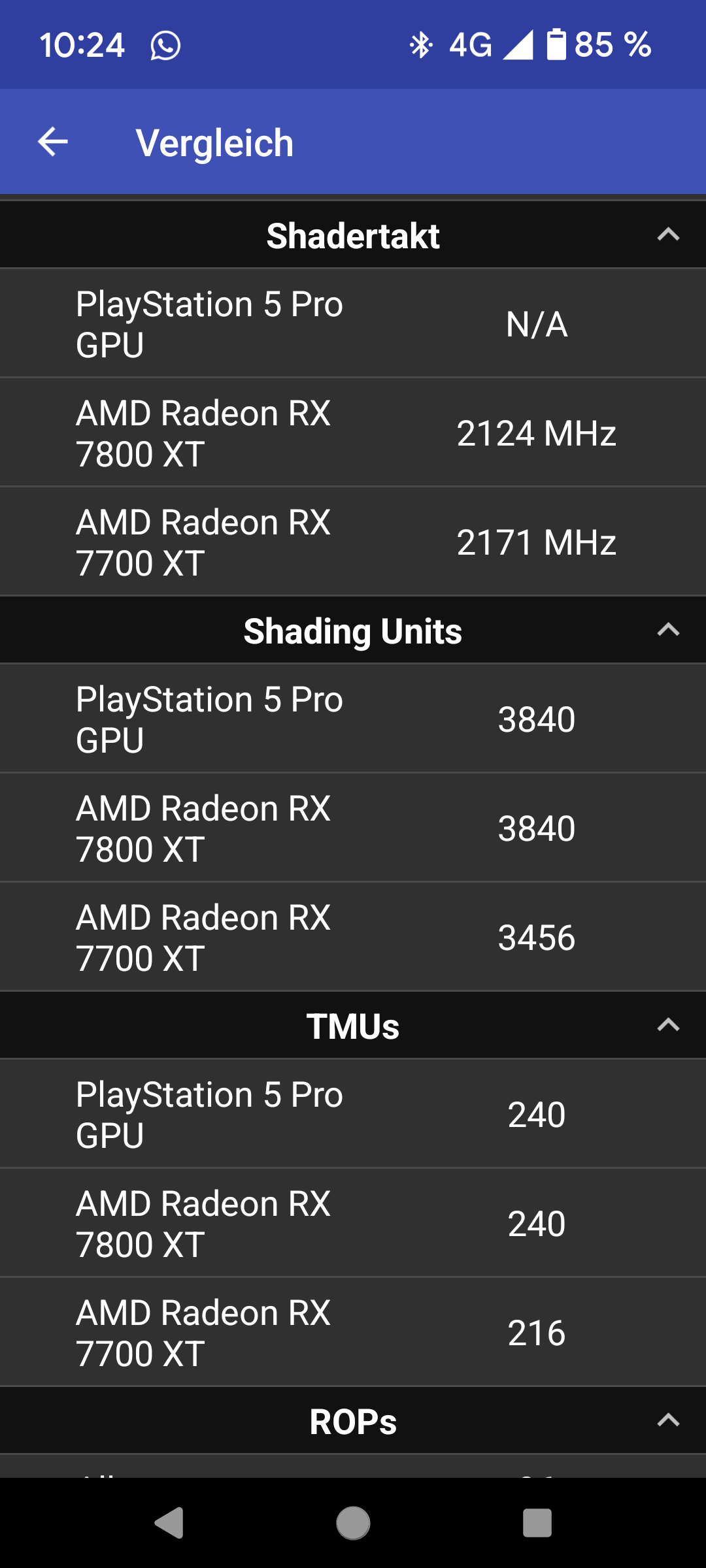Viewport: 706px width, 1568px height.
Task: Collapse the TMUs section
Action: pyautogui.click(x=667, y=1026)
